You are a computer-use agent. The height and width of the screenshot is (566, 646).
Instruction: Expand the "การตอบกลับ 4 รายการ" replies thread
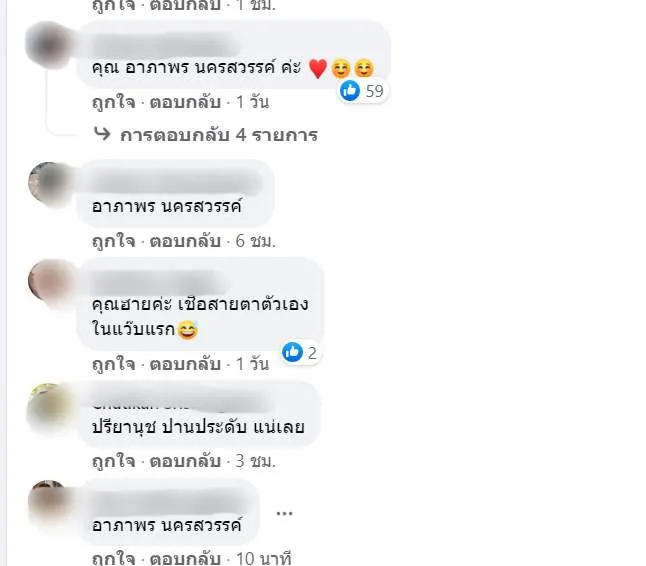tap(218, 135)
